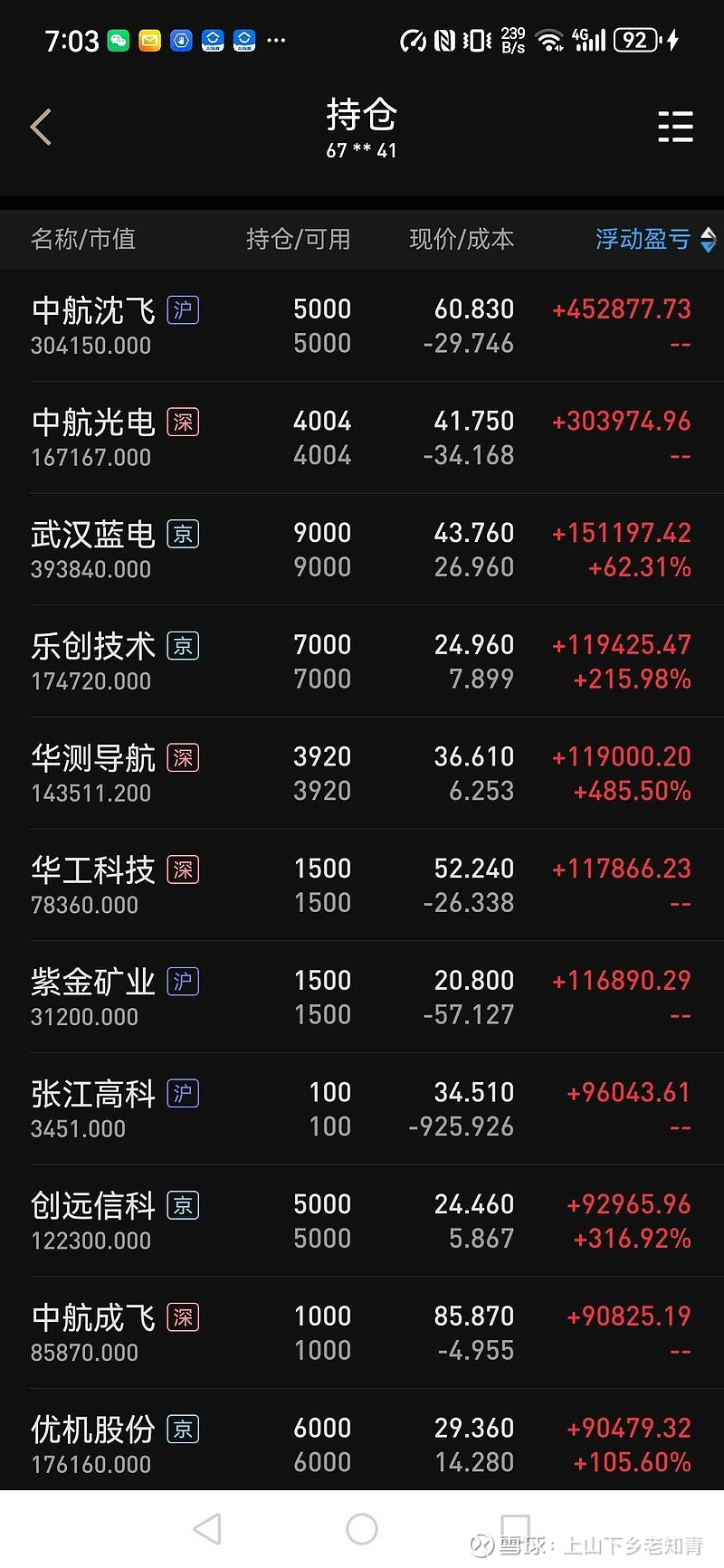Sort holdings by 浮动盈亏
The image size is (724, 1568).
point(655,239)
